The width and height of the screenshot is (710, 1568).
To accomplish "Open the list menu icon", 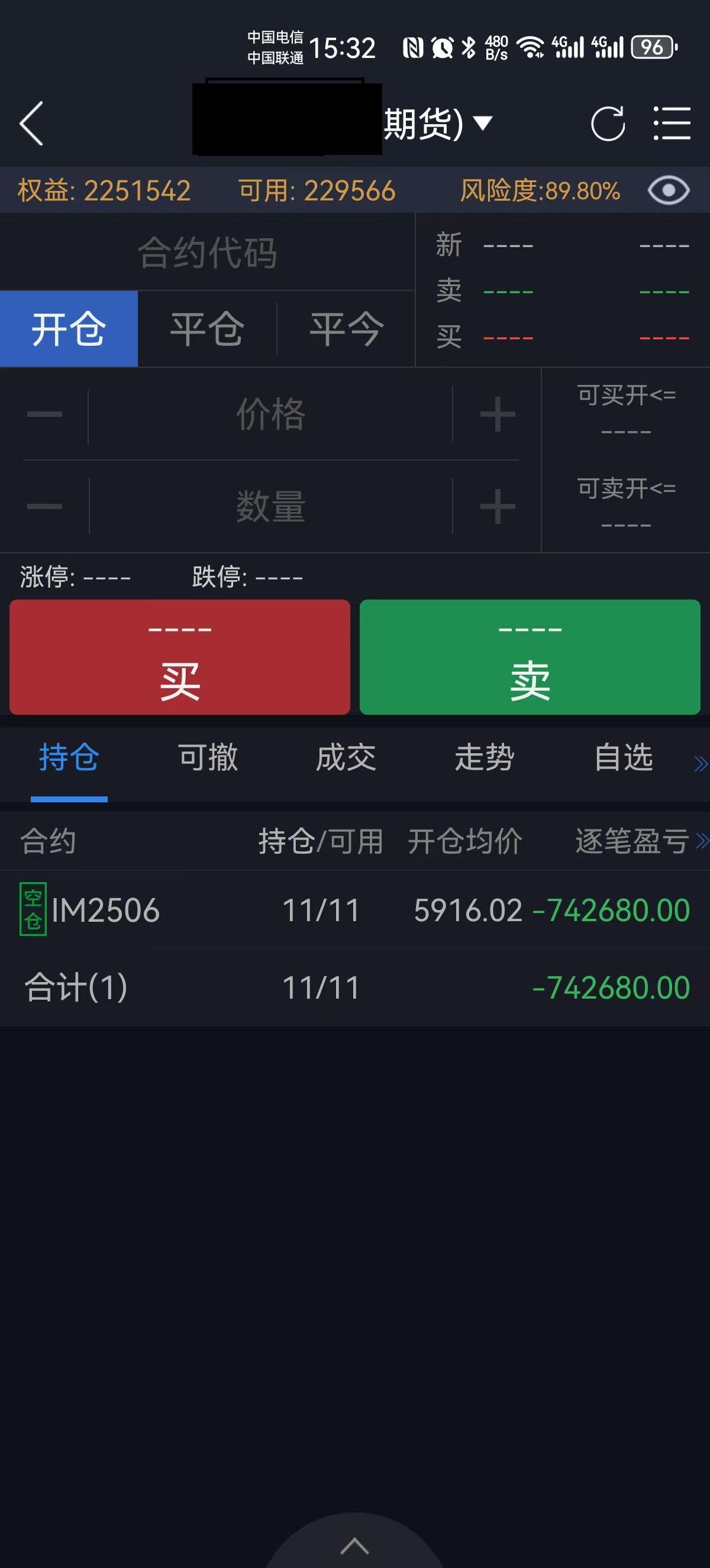I will (x=671, y=124).
